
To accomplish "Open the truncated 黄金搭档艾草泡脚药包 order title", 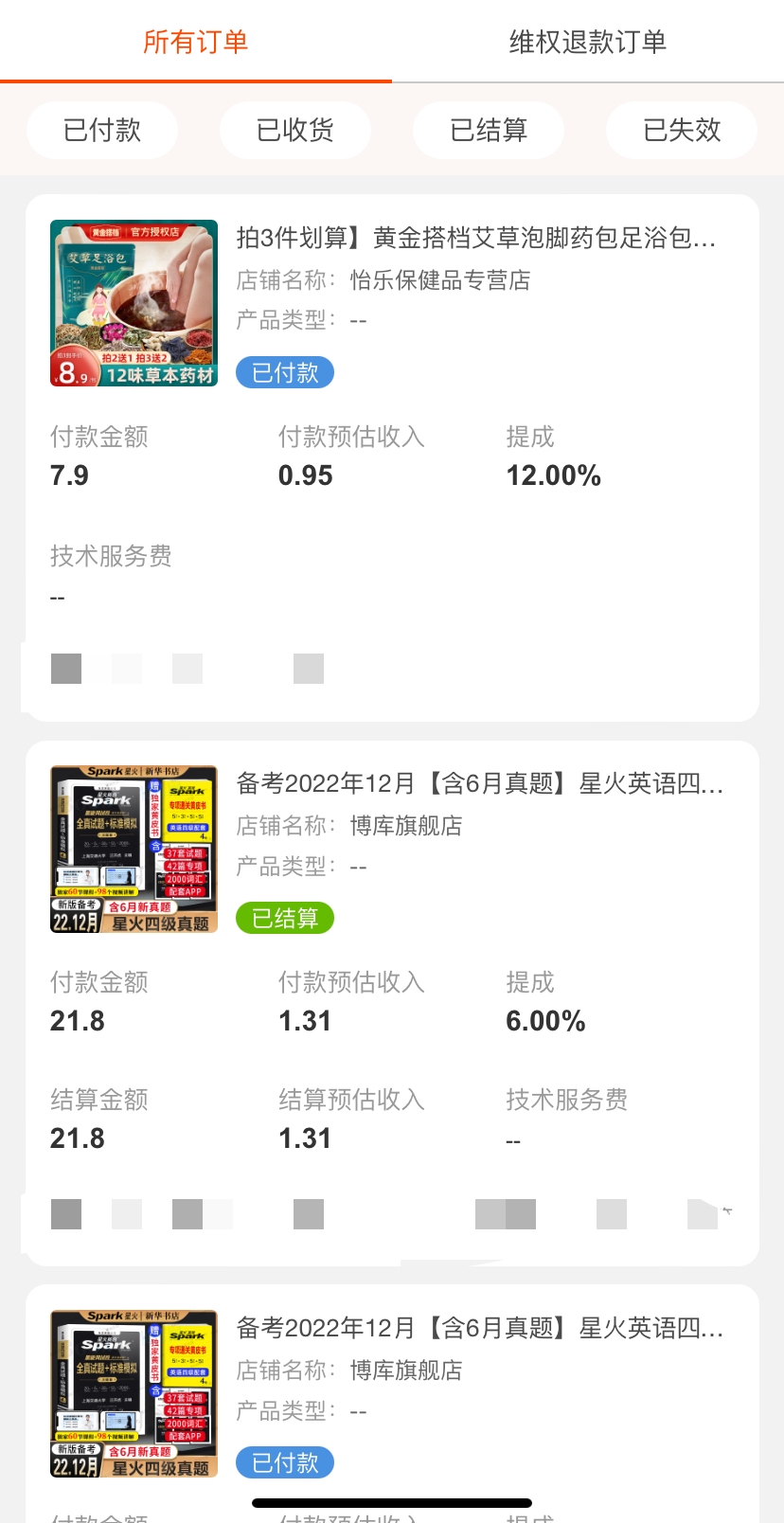I will click(x=473, y=240).
